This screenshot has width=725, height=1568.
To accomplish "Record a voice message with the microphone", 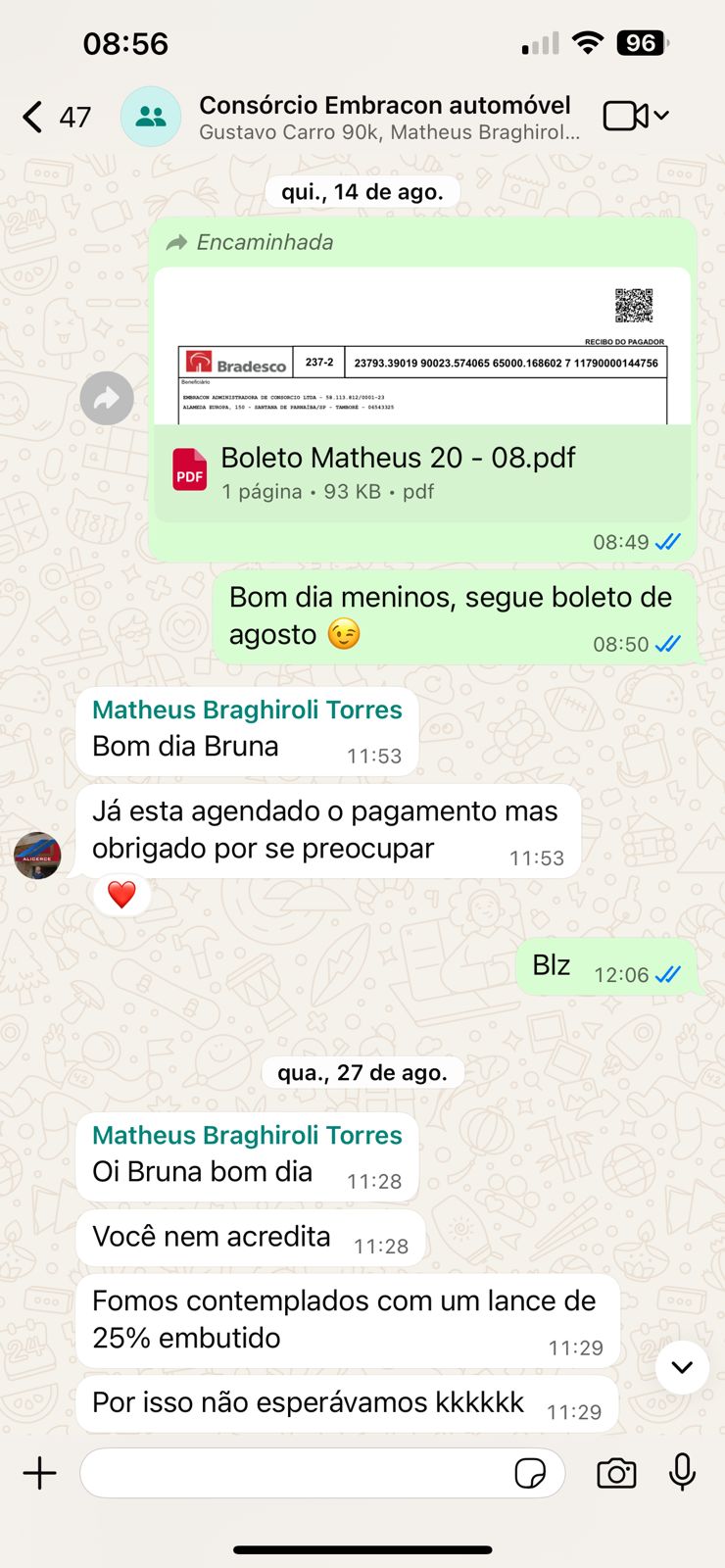I will pyautogui.click(x=683, y=1473).
